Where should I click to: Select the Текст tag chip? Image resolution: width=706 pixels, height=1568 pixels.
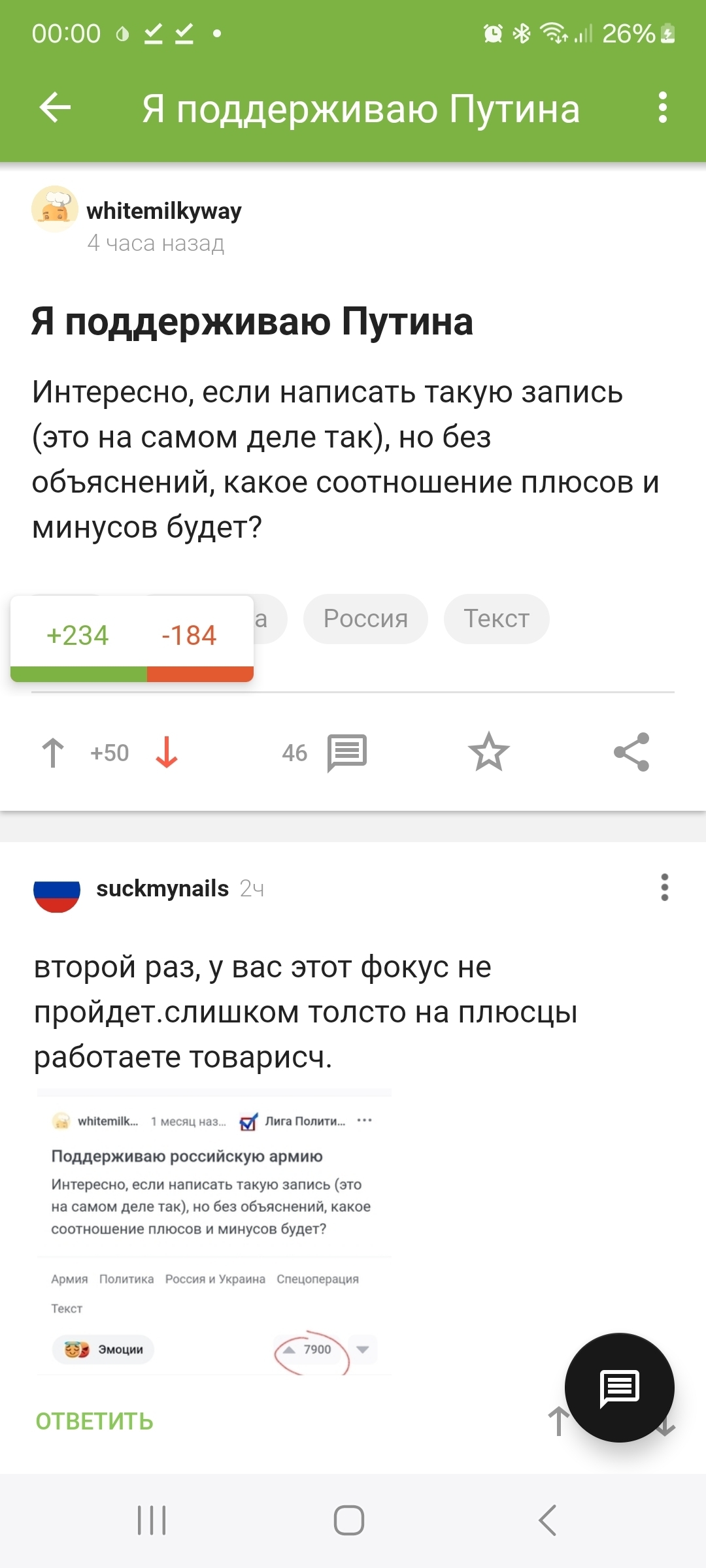pyautogui.click(x=496, y=619)
